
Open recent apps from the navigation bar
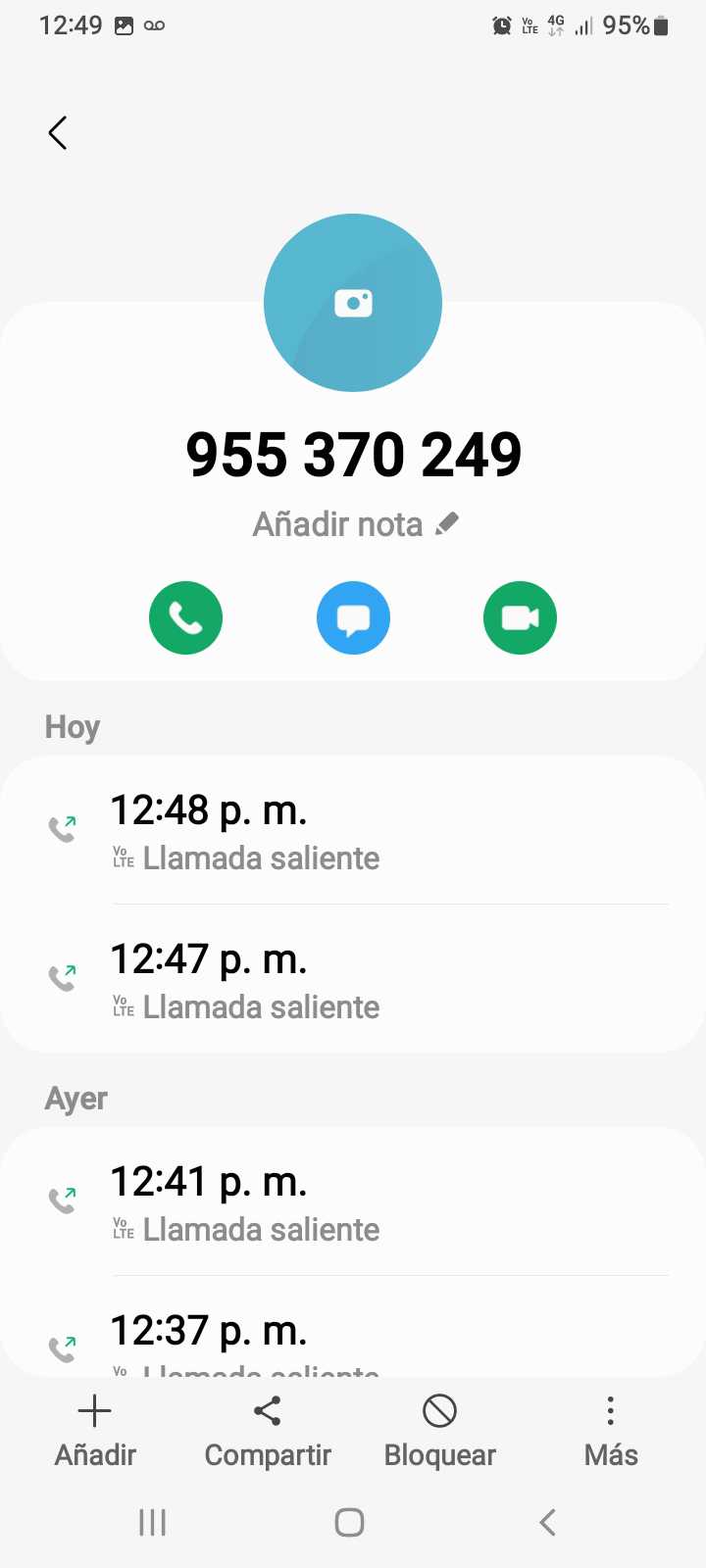153,1522
